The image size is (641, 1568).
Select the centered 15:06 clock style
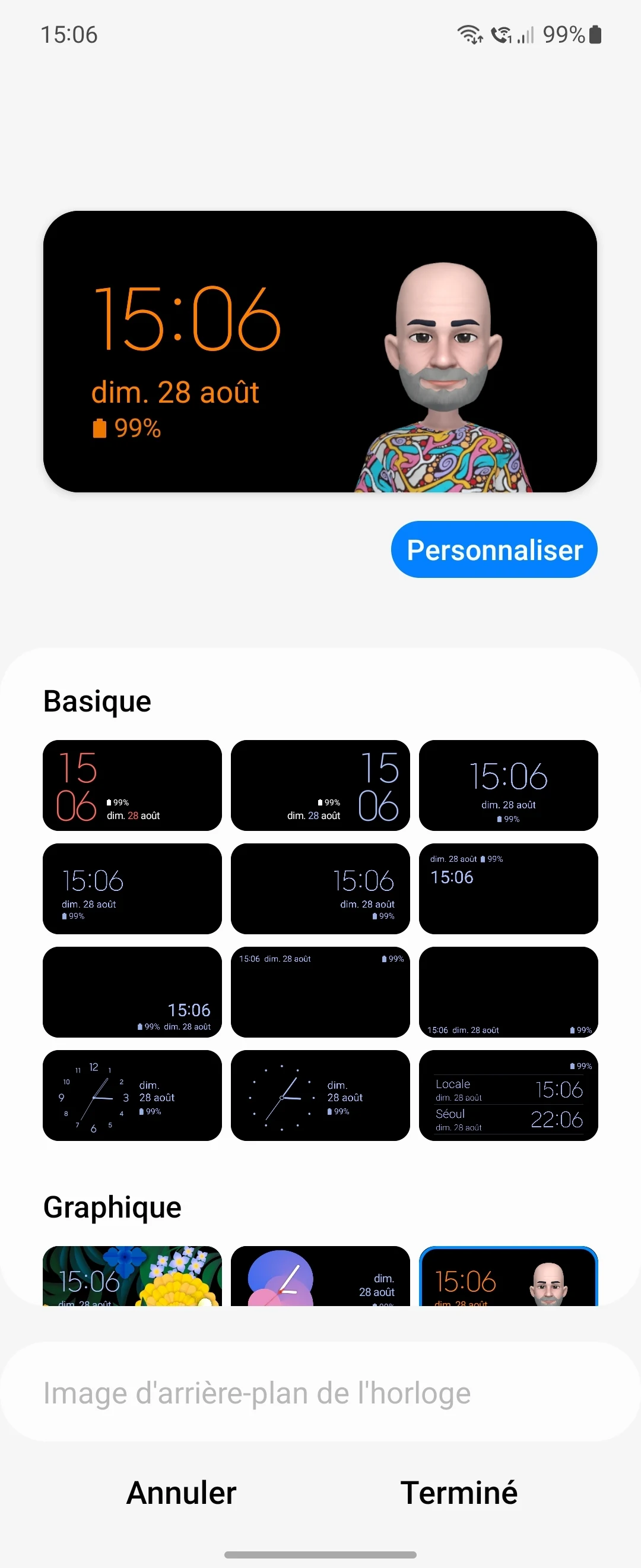508,785
